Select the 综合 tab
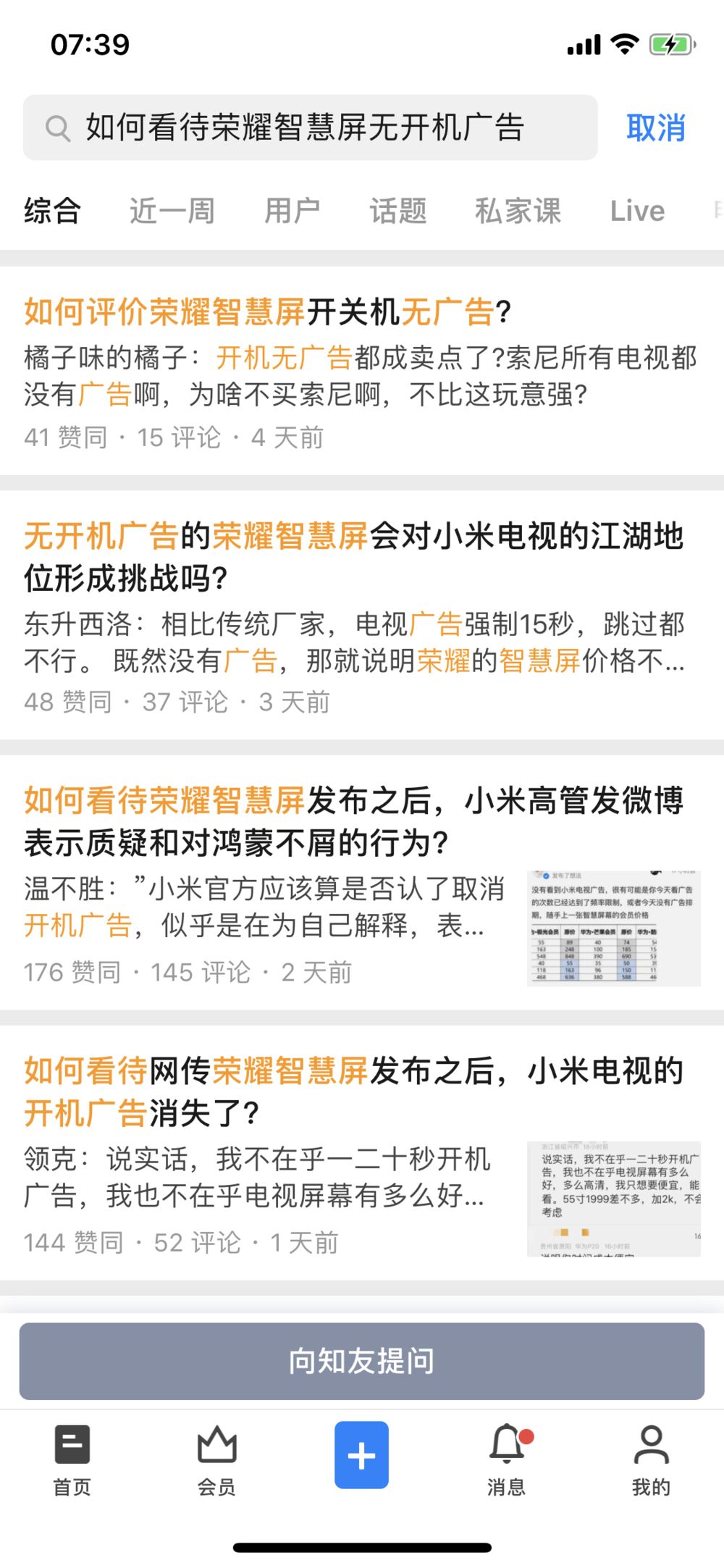This screenshot has height=1568, width=724. pos(52,211)
